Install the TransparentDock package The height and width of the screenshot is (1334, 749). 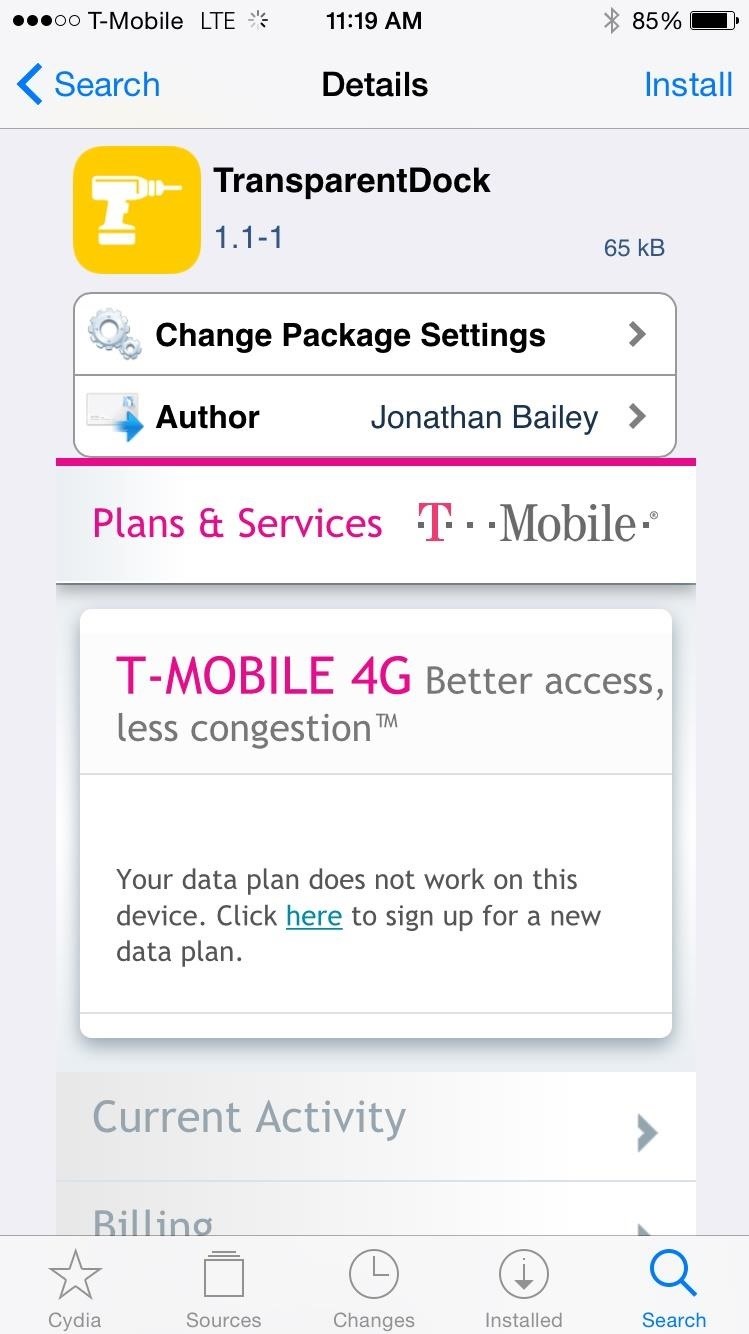[x=688, y=85]
